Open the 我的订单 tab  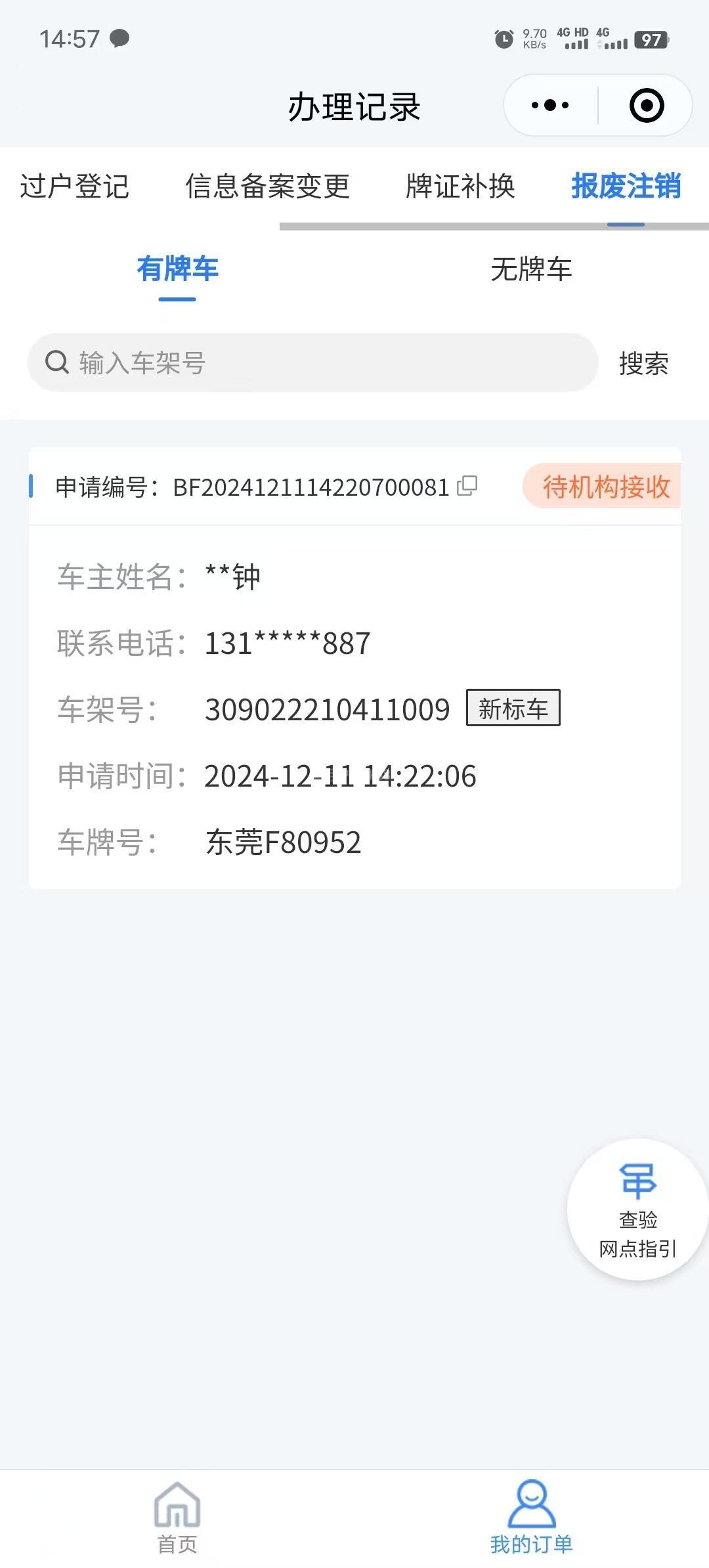532,1518
